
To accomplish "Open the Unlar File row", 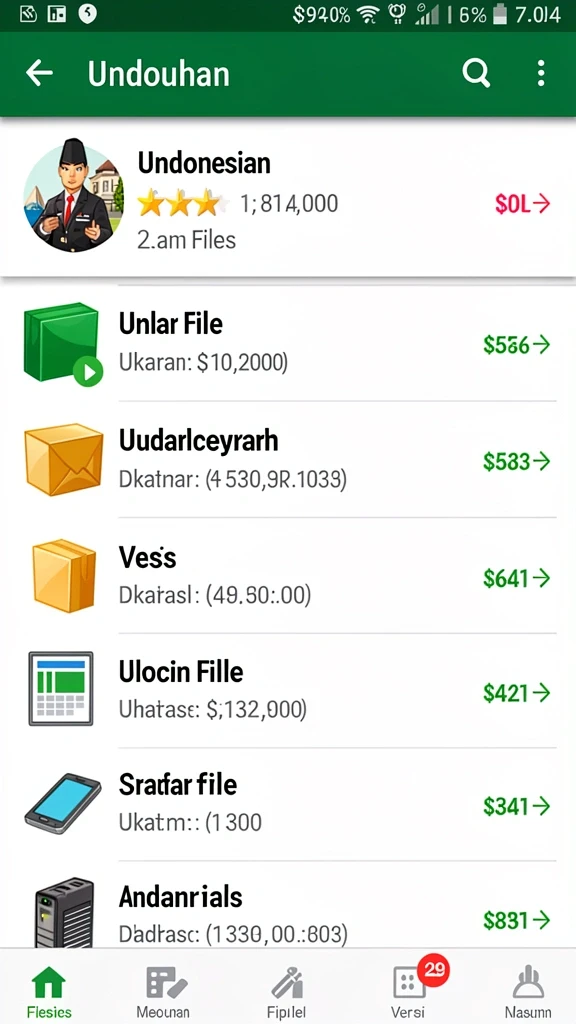I will coord(288,344).
